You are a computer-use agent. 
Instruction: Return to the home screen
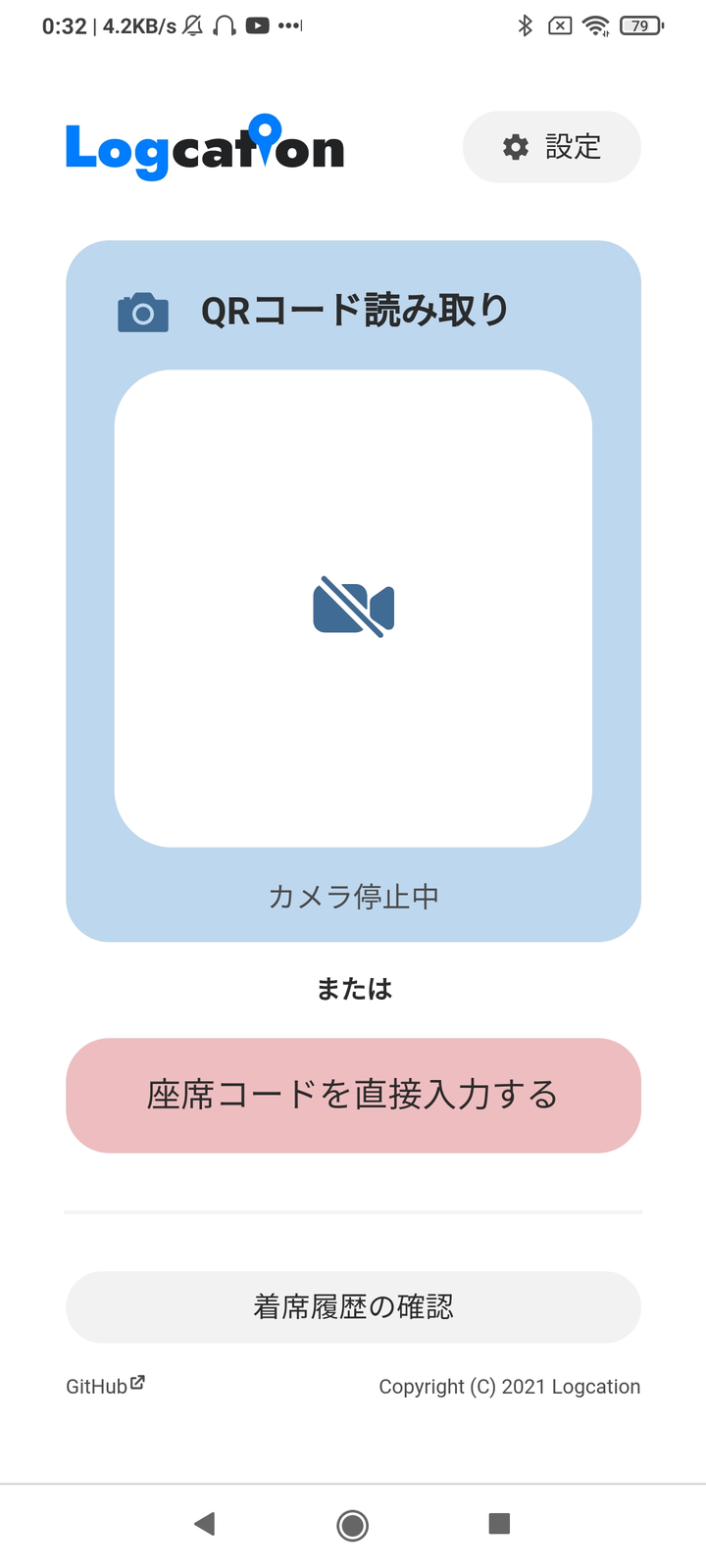coord(352,1524)
